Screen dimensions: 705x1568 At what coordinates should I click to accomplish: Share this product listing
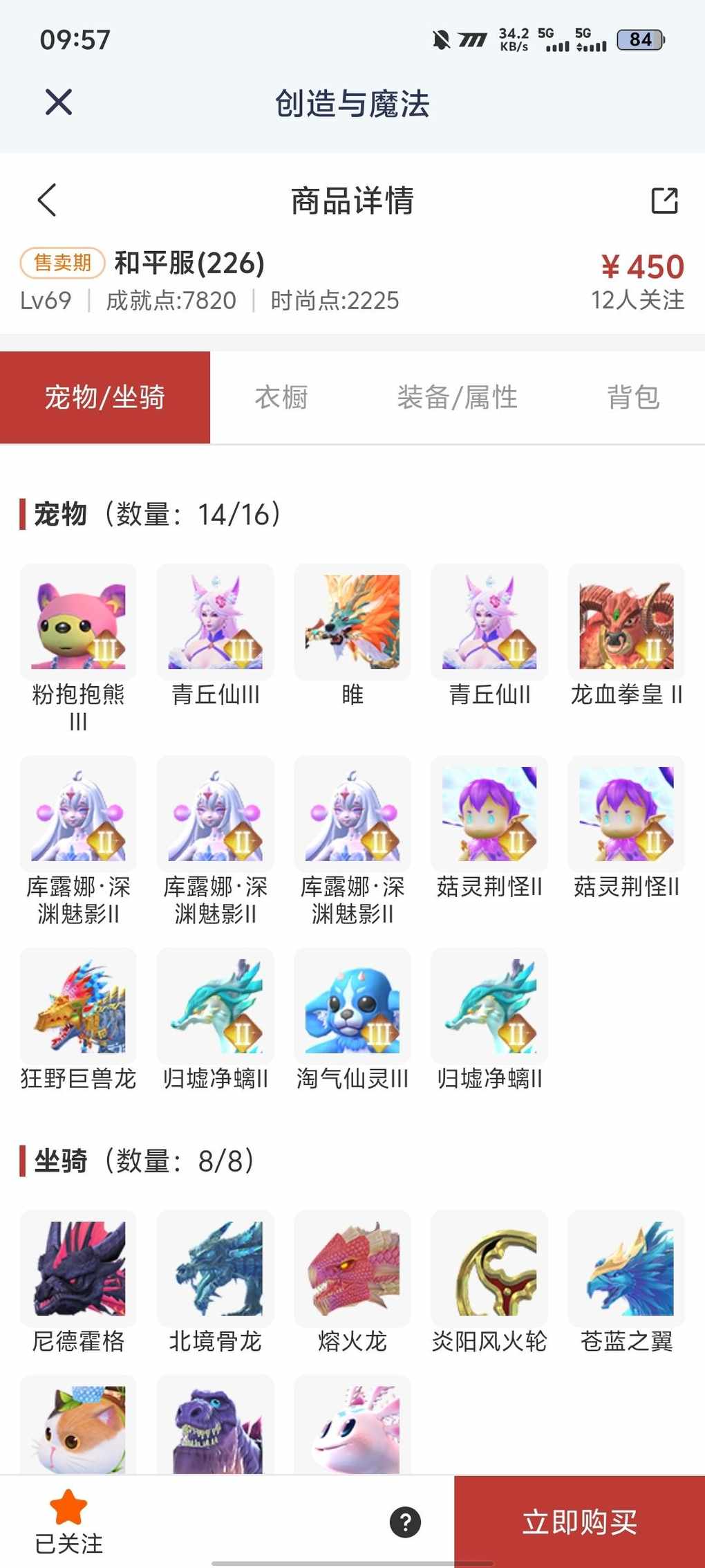tap(664, 201)
